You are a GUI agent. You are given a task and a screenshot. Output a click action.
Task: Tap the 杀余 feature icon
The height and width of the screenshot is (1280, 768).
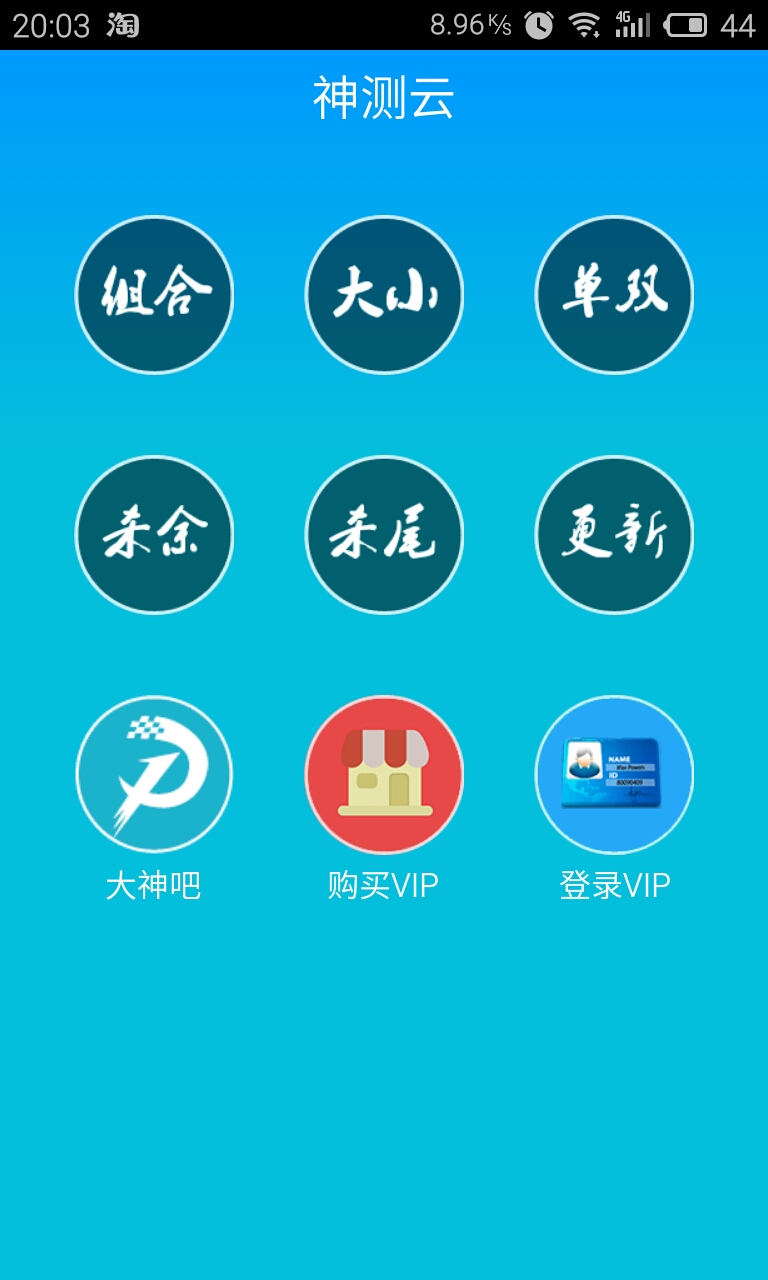click(x=154, y=535)
